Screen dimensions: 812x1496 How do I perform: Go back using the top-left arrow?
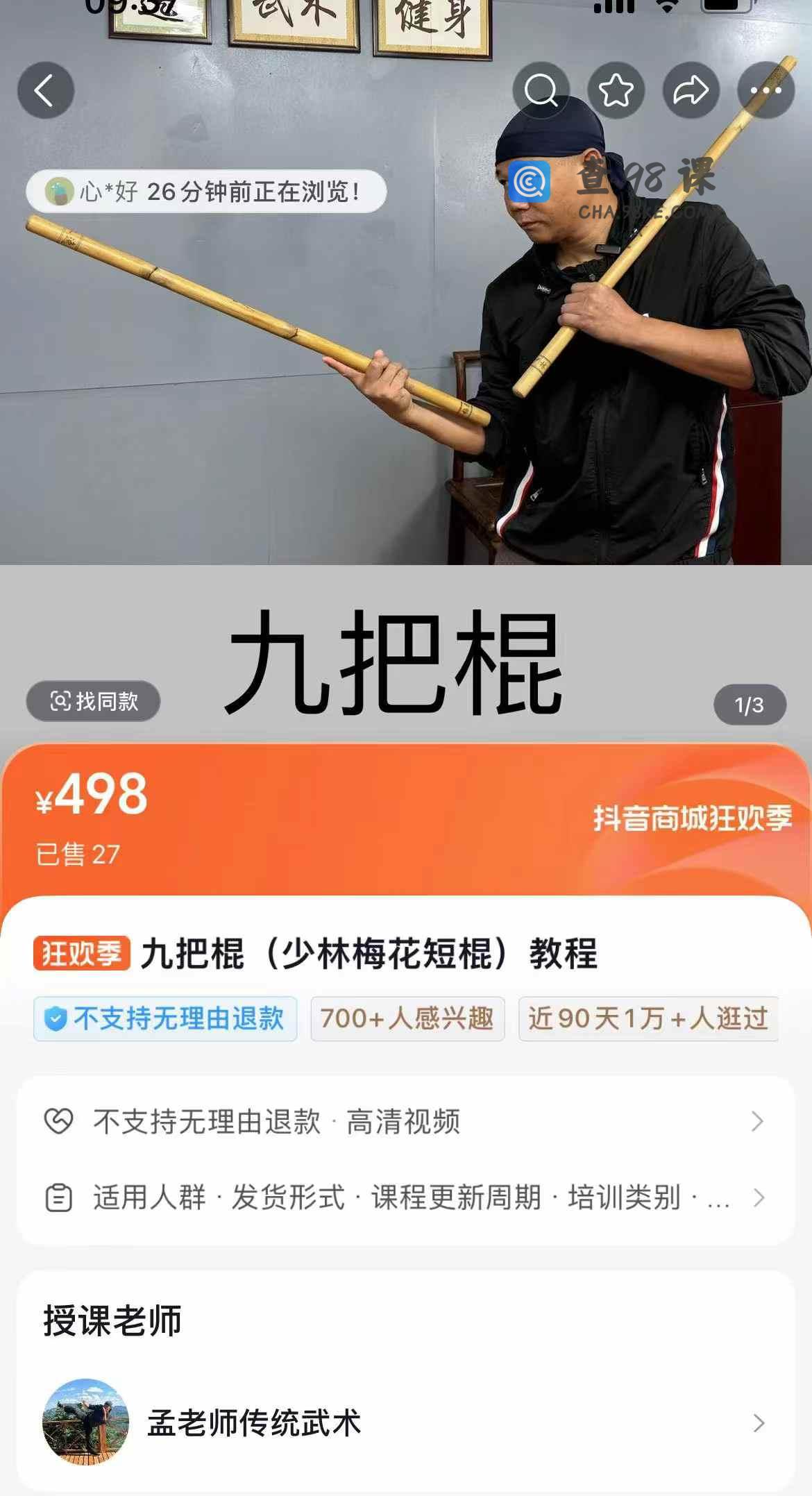tap(46, 90)
